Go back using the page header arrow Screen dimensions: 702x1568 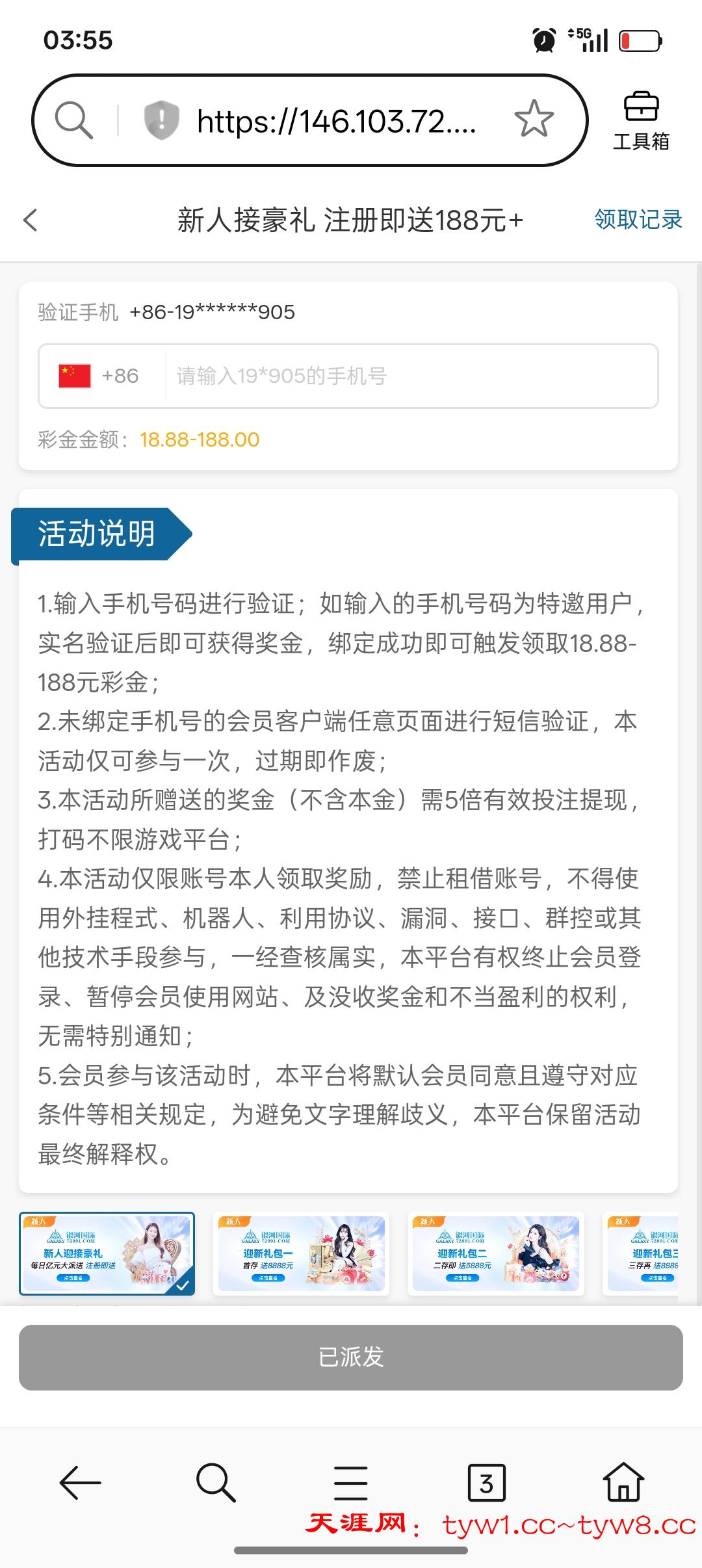click(x=31, y=220)
